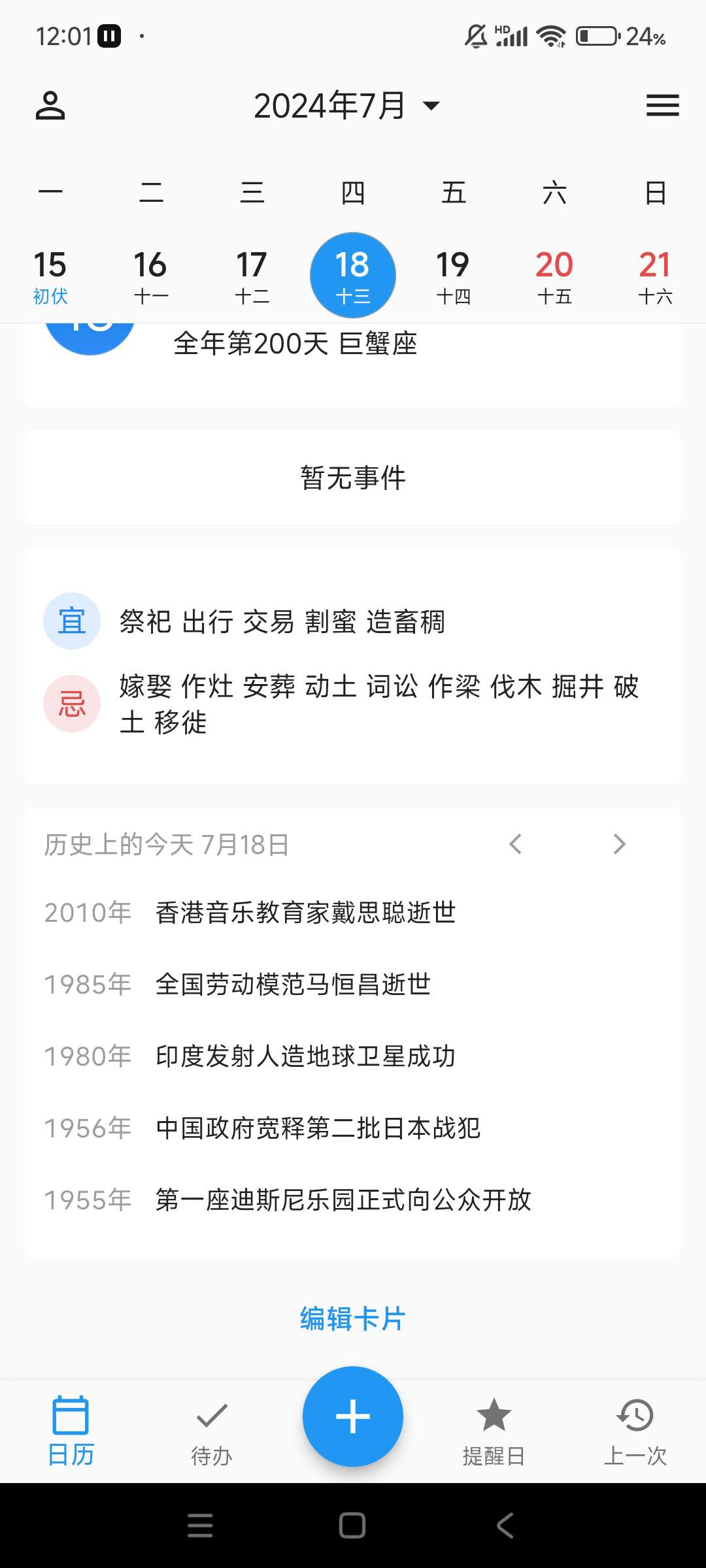Select July 16 in the week row
This screenshot has width=706, height=1568.
(151, 276)
